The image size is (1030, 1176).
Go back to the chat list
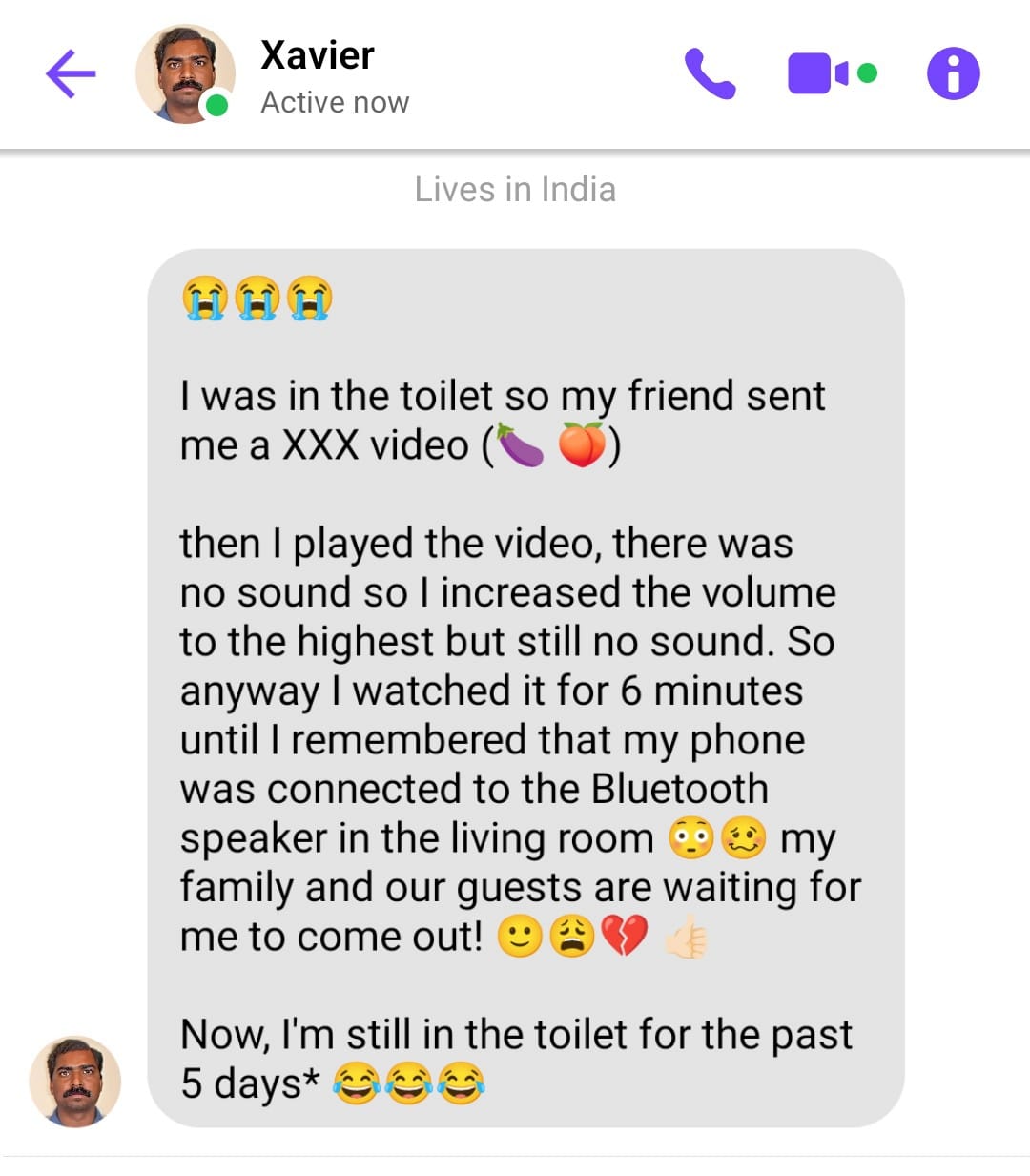click(71, 74)
